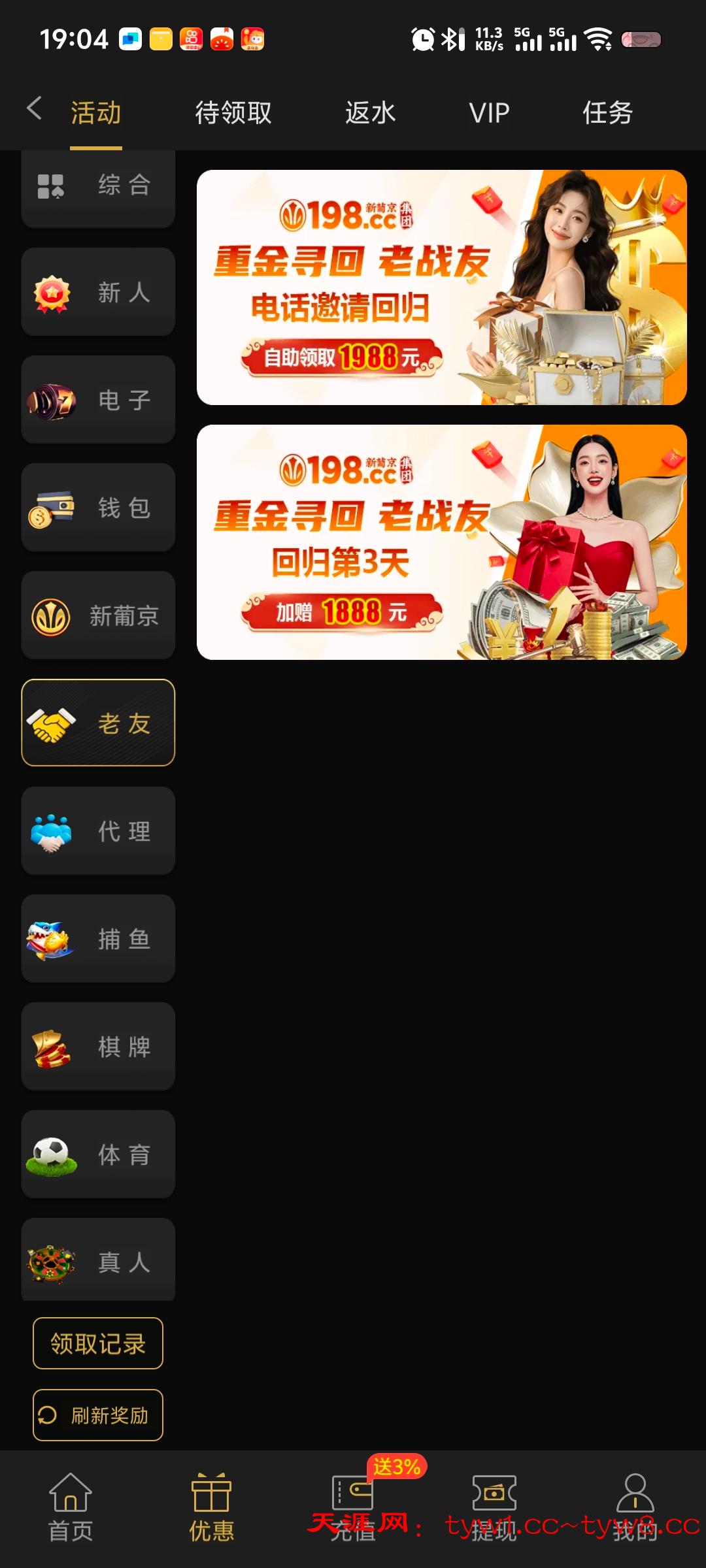Select the 捕鱼 category
Viewport: 706px width, 1568px height.
[98, 939]
